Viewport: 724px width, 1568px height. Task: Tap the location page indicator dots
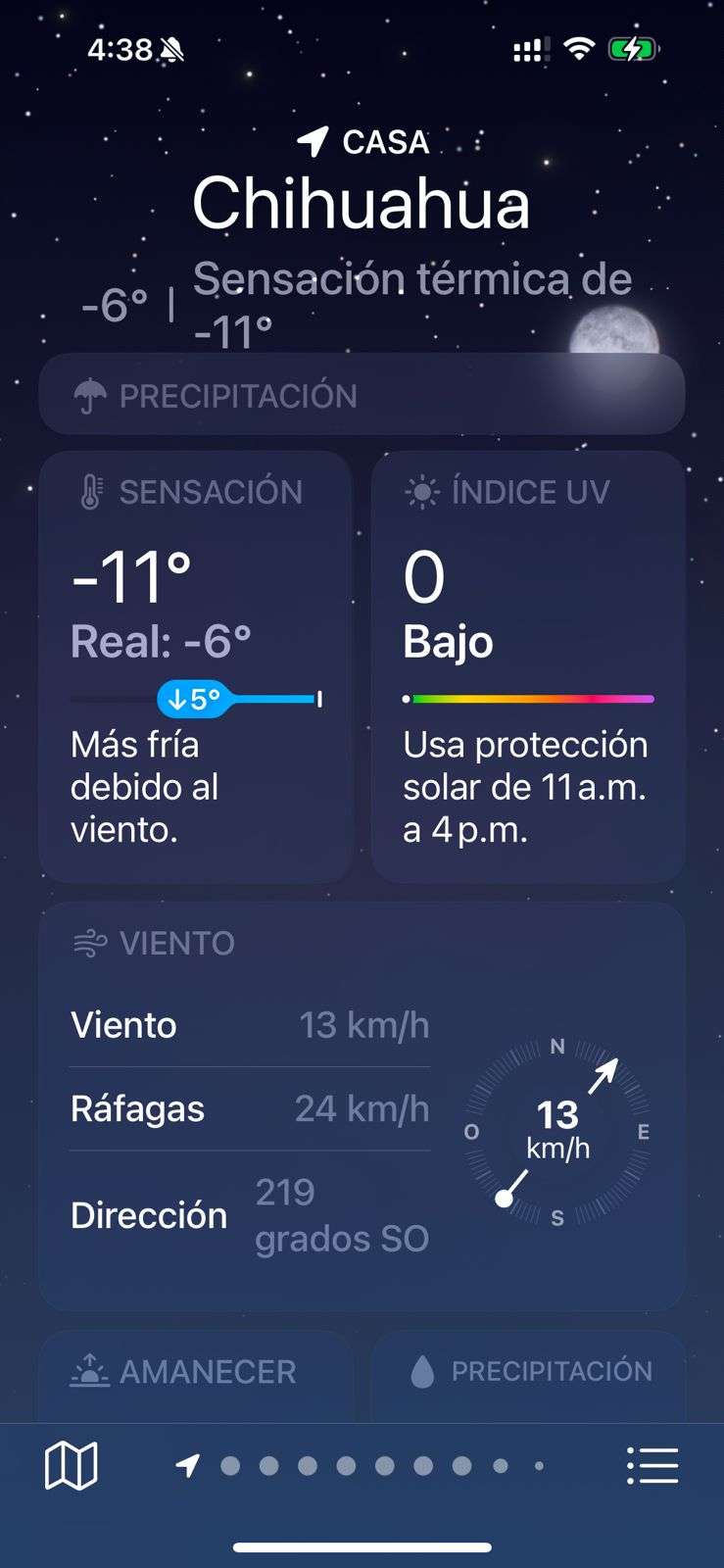click(364, 1466)
